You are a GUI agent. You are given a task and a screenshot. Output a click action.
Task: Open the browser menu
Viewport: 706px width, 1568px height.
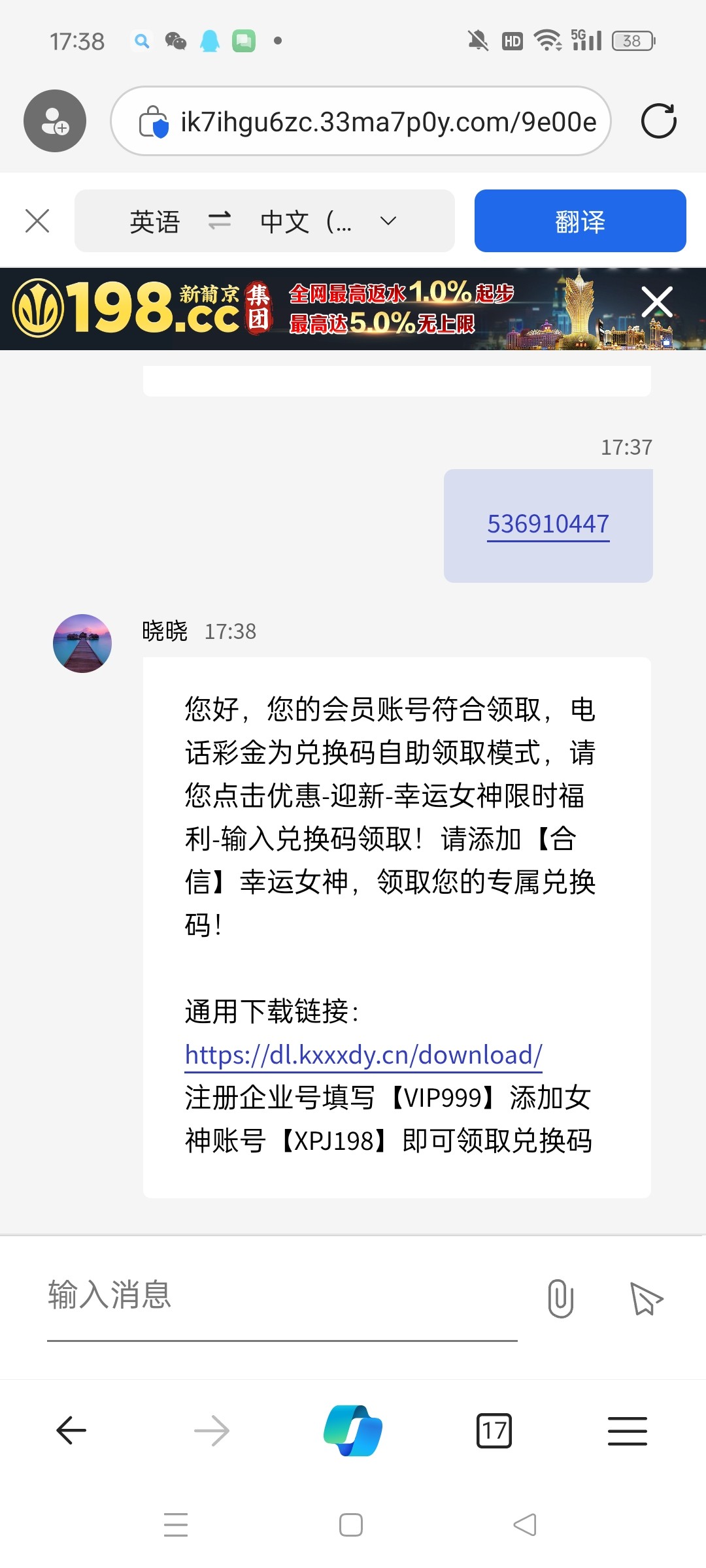627,1431
